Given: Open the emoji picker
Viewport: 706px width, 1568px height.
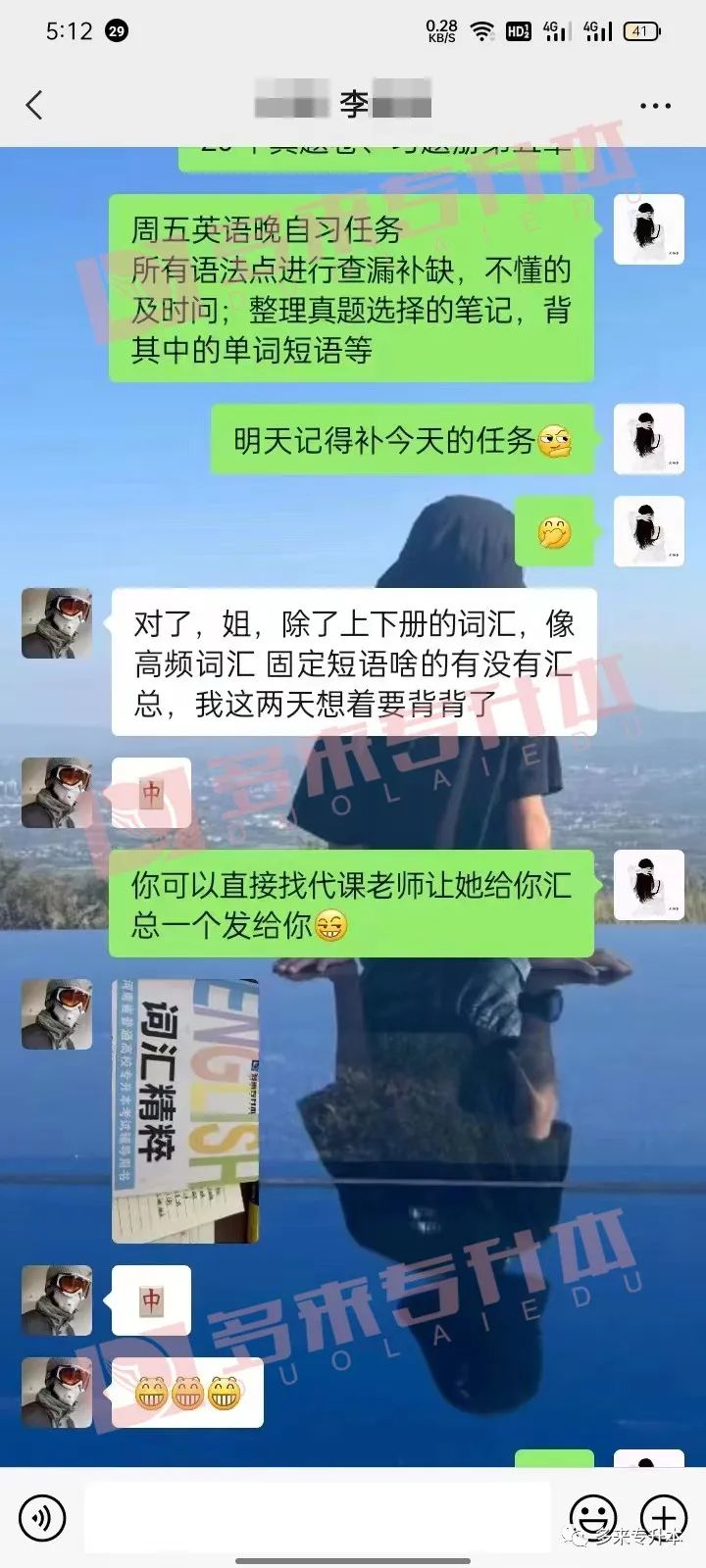Looking at the screenshot, I should [594, 1517].
